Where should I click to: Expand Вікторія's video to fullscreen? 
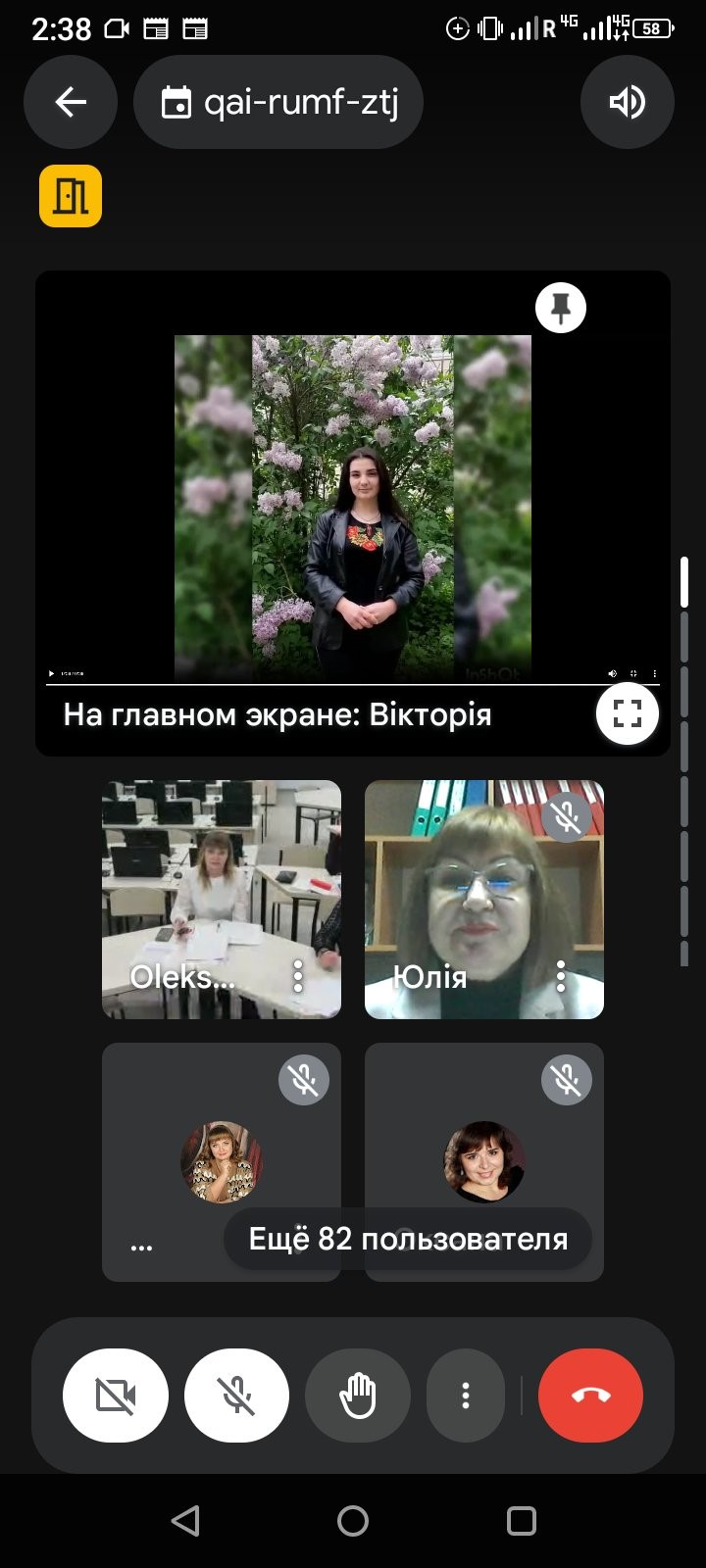[627, 712]
